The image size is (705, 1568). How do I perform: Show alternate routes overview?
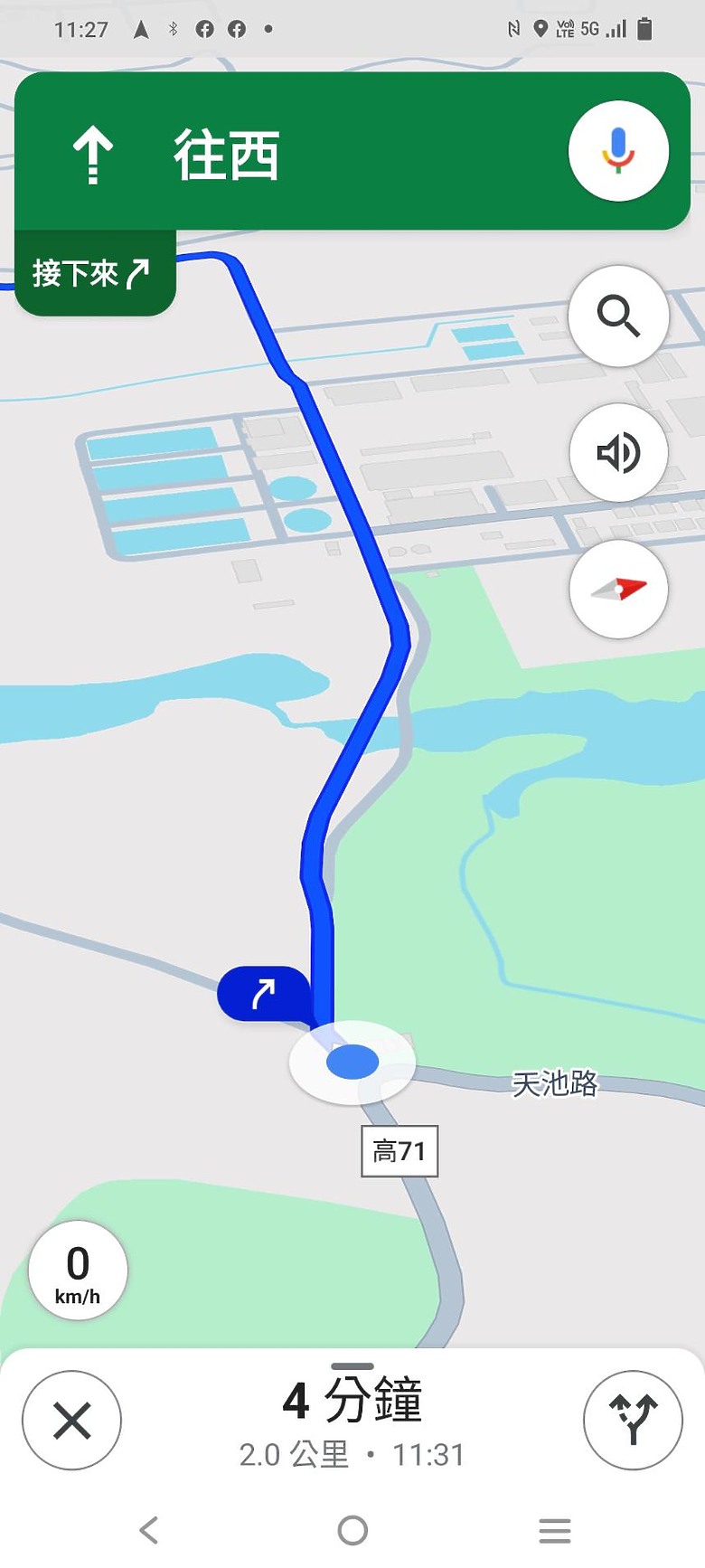633,1420
